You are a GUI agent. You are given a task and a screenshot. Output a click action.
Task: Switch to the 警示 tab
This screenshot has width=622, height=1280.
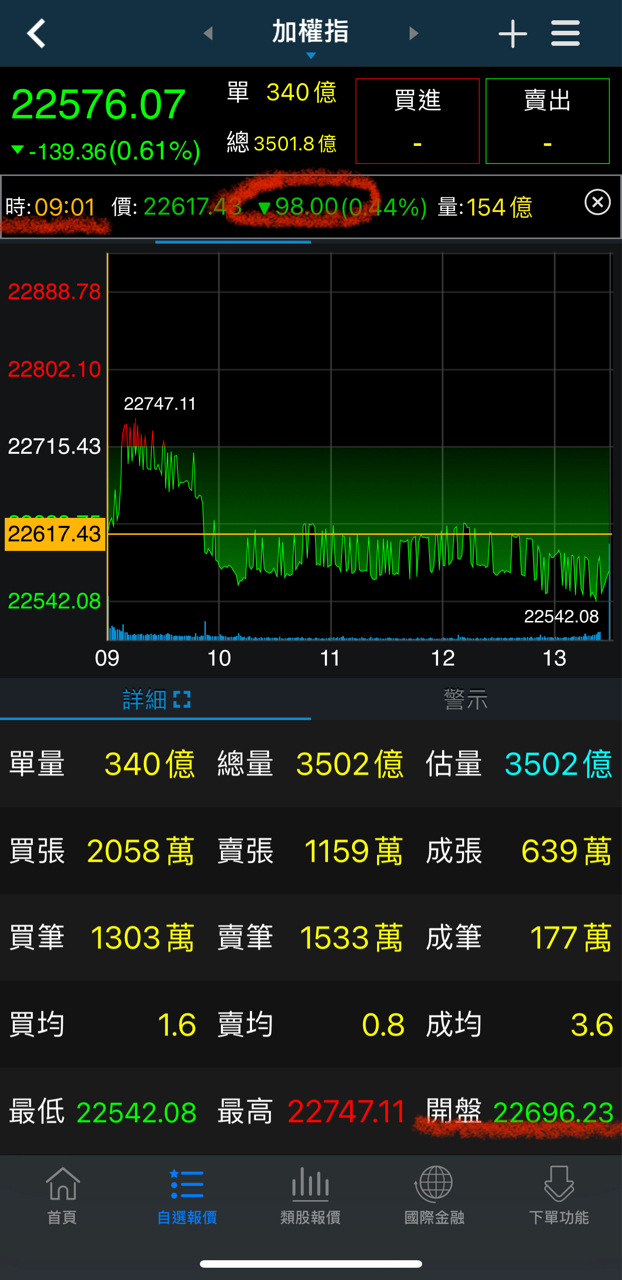(466, 699)
